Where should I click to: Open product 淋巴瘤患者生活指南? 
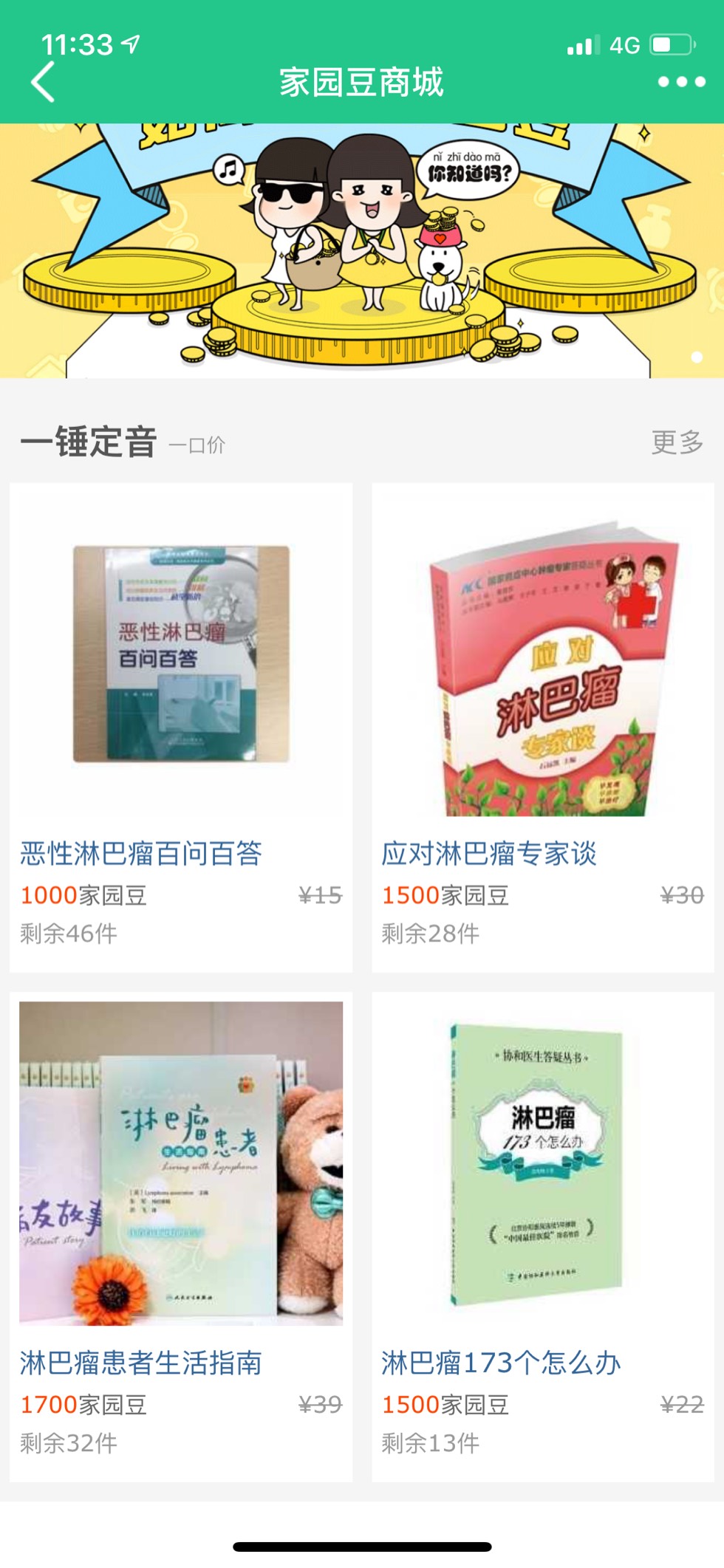point(180,1236)
